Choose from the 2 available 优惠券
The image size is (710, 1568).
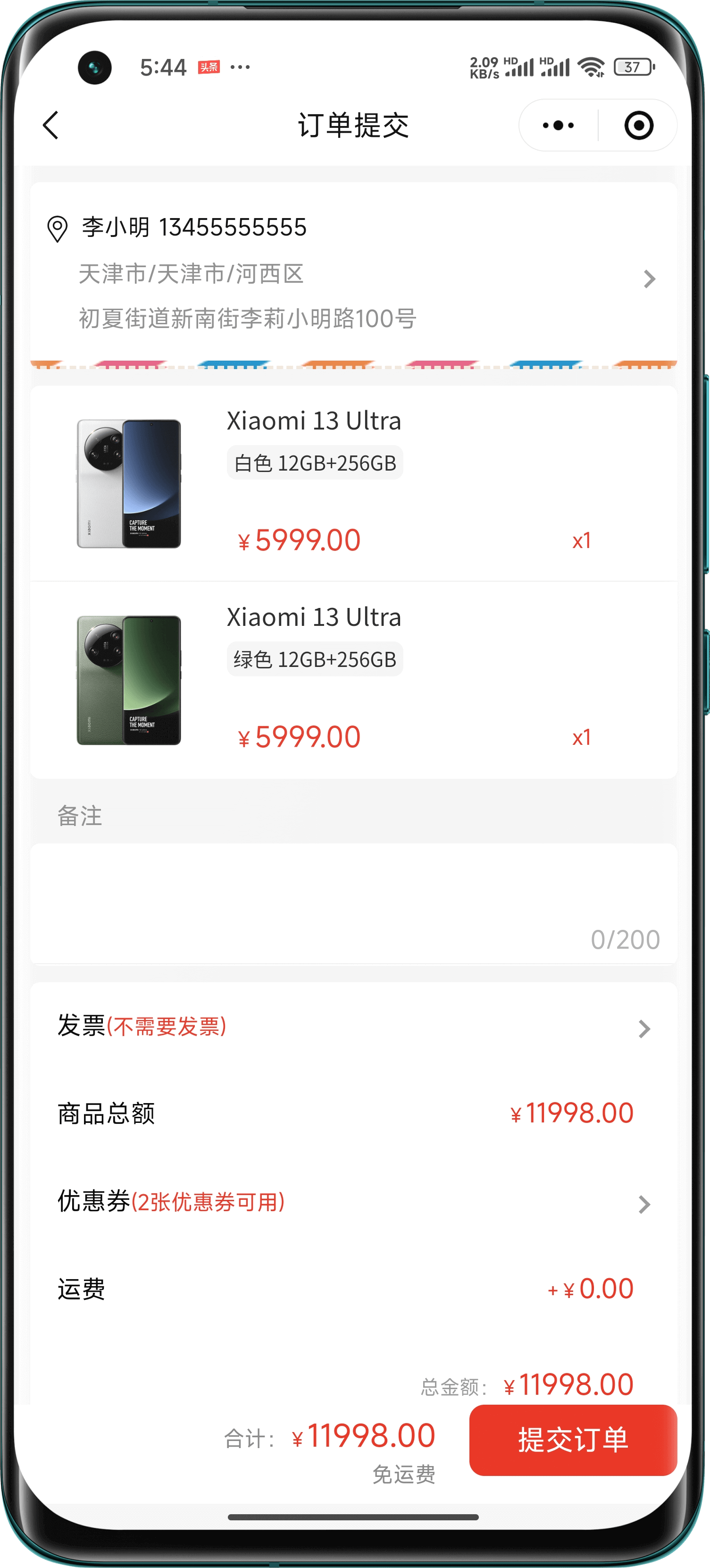353,1203
